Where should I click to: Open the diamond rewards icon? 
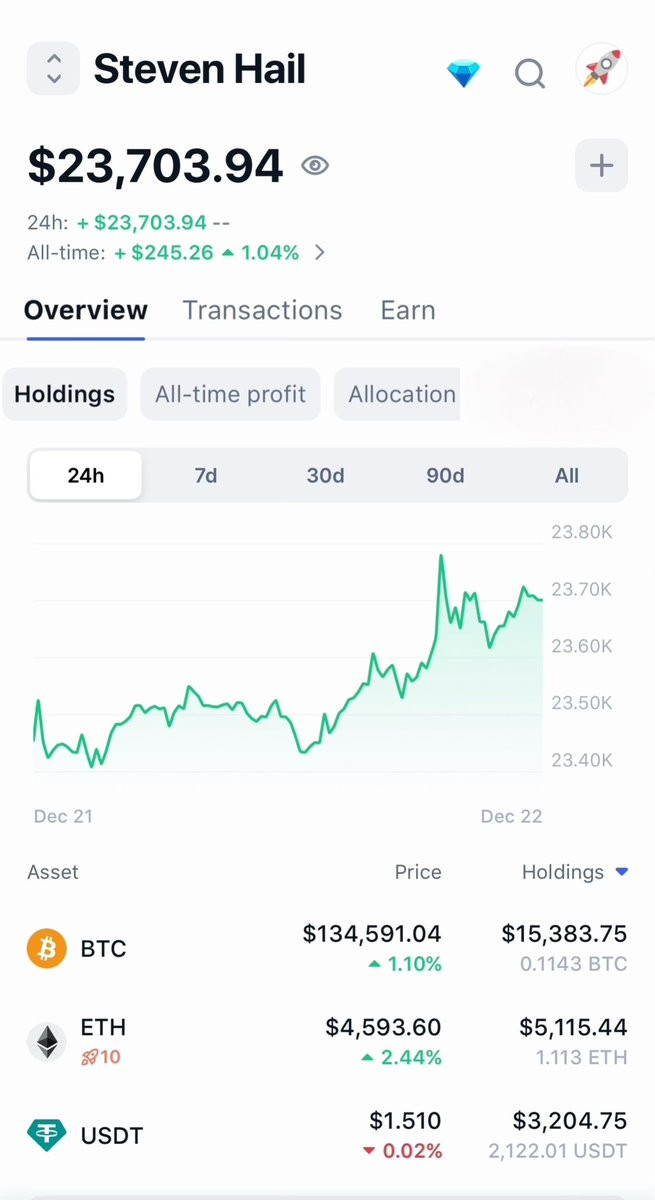463,73
